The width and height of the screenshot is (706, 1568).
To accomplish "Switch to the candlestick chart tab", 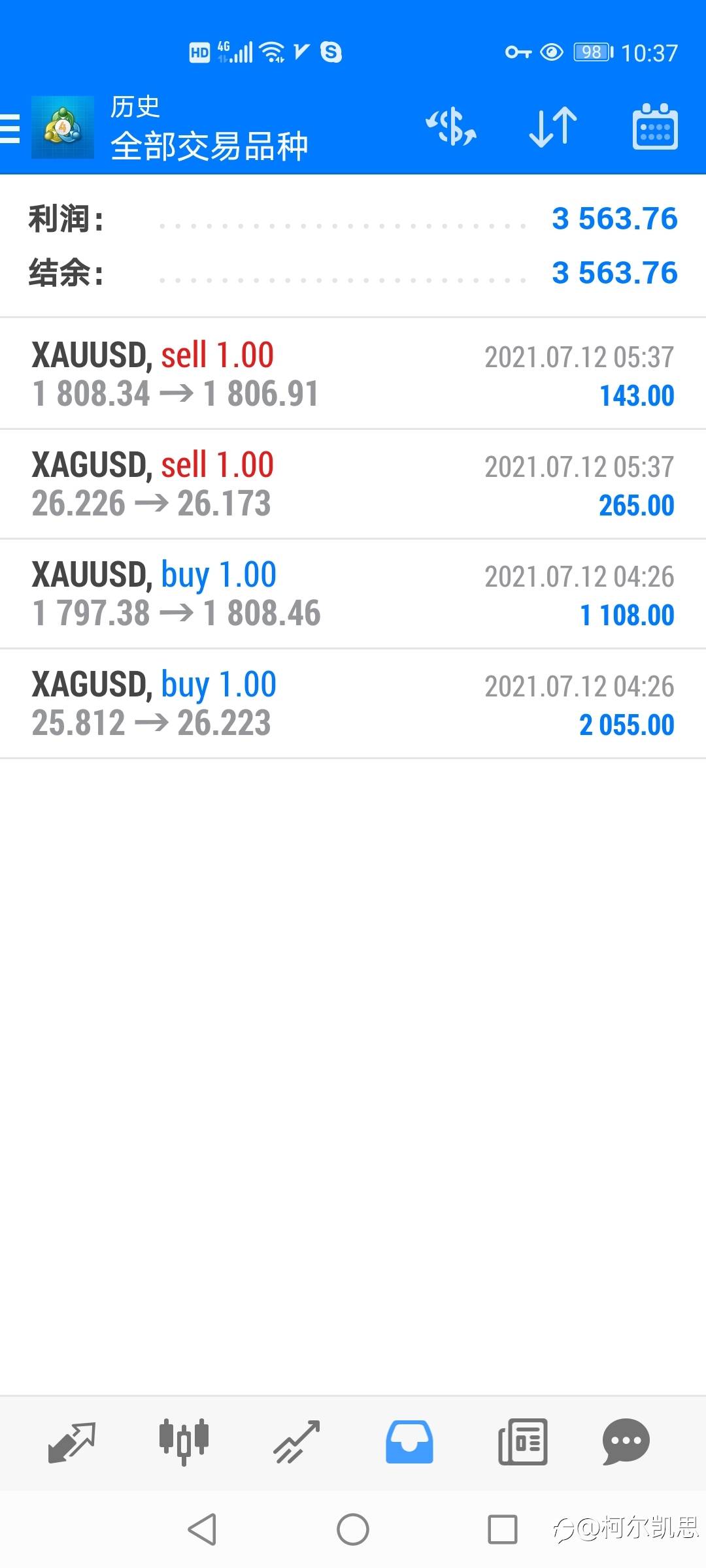I will [184, 1442].
